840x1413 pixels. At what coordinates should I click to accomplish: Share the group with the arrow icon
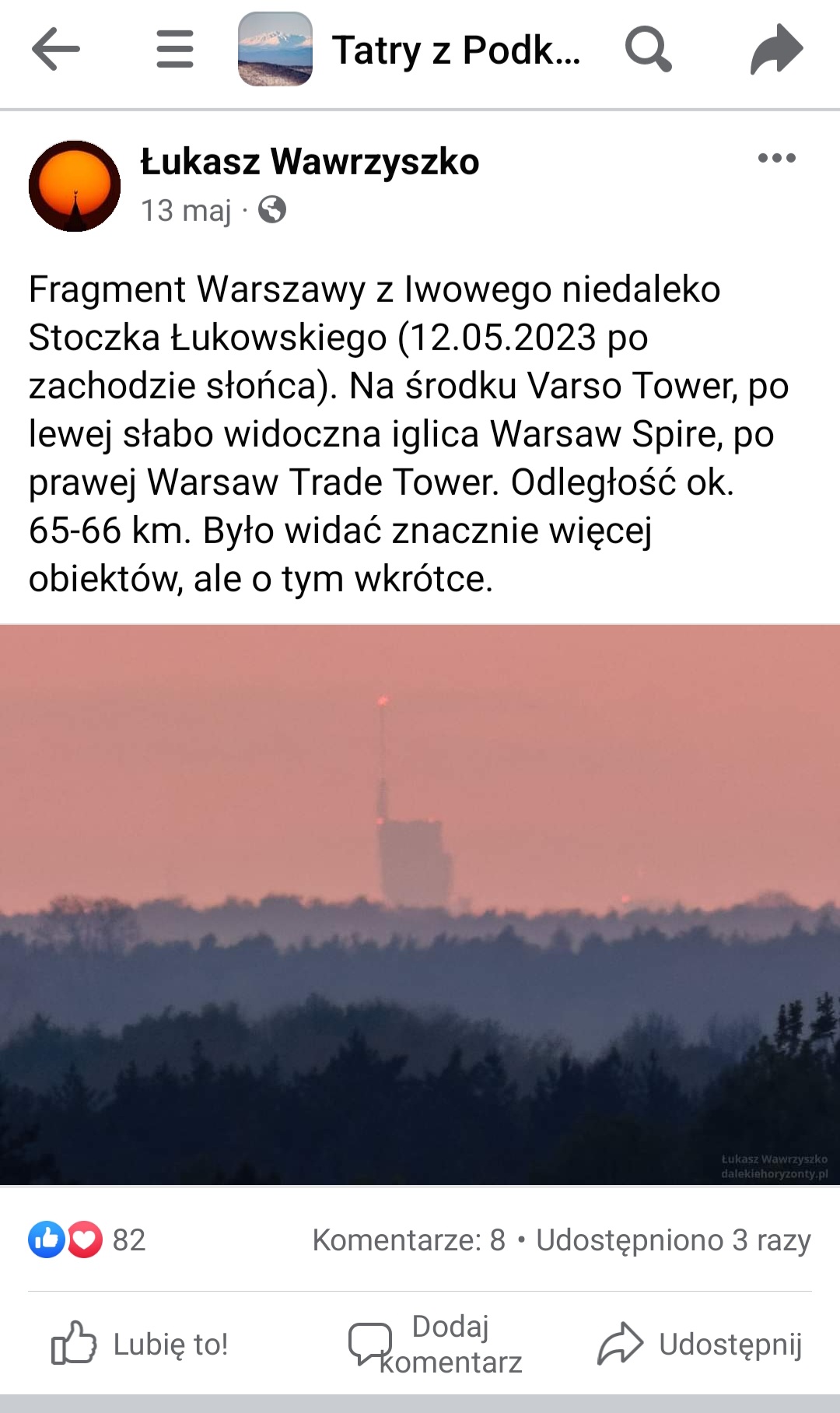click(x=776, y=49)
